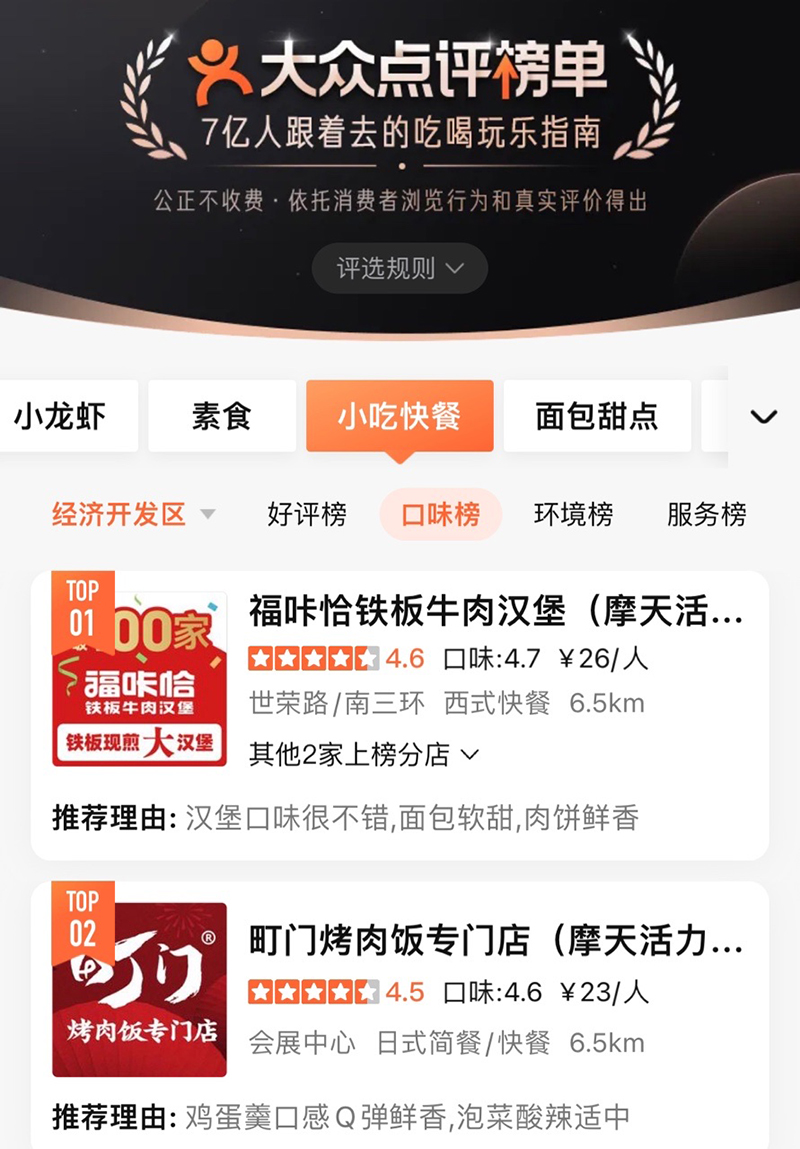Viewport: 800px width, 1149px height.
Task: Select the 素食 category tab
Action: 222,417
